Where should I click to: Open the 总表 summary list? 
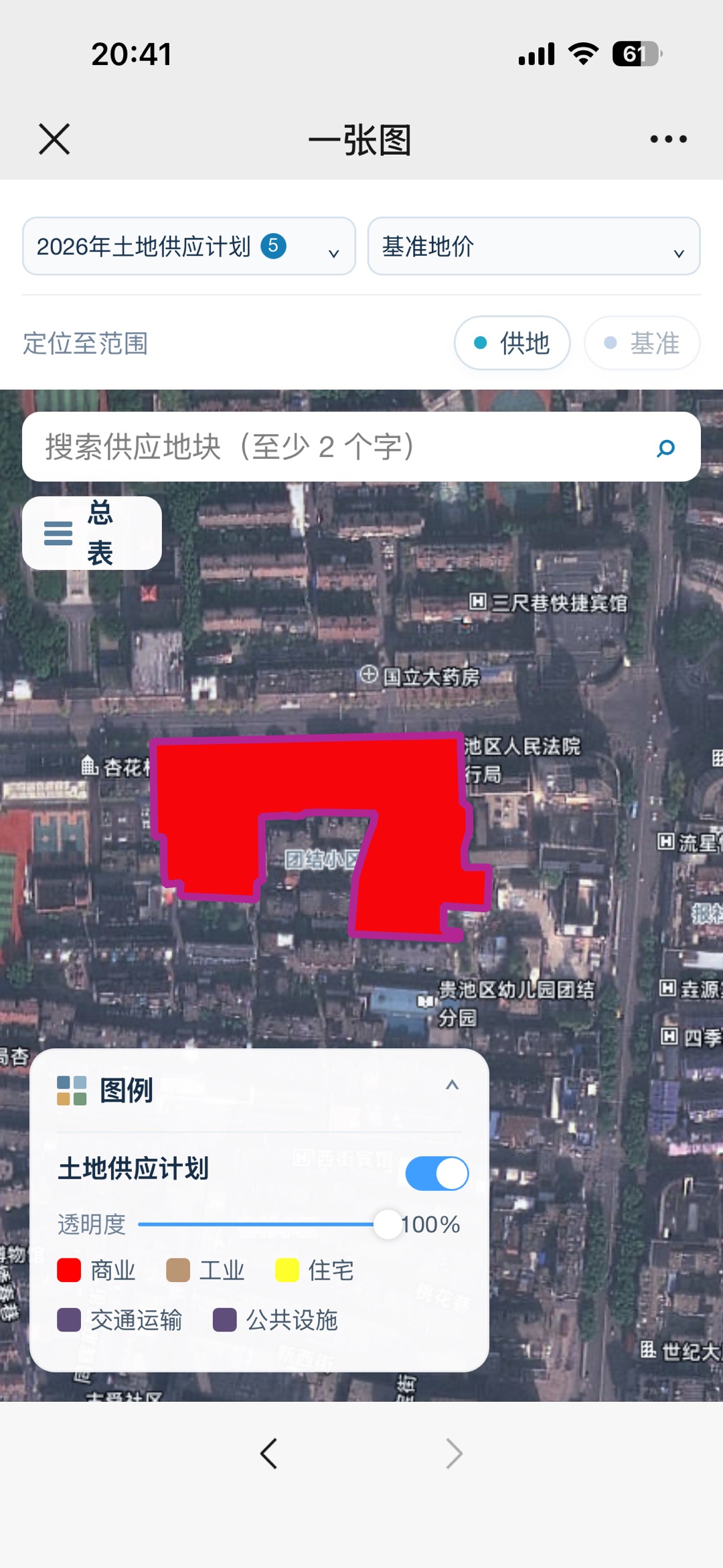[92, 533]
